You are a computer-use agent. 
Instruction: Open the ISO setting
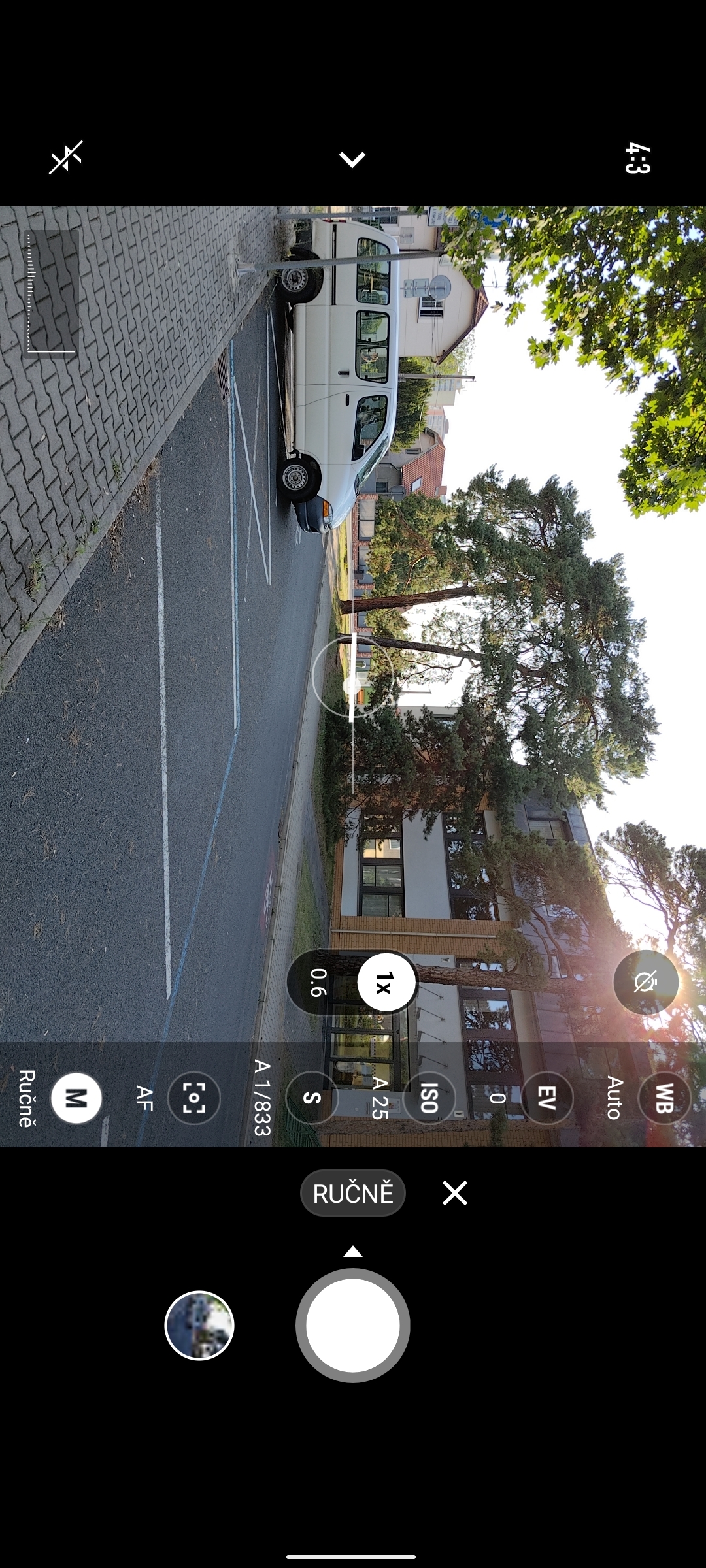tap(429, 1098)
